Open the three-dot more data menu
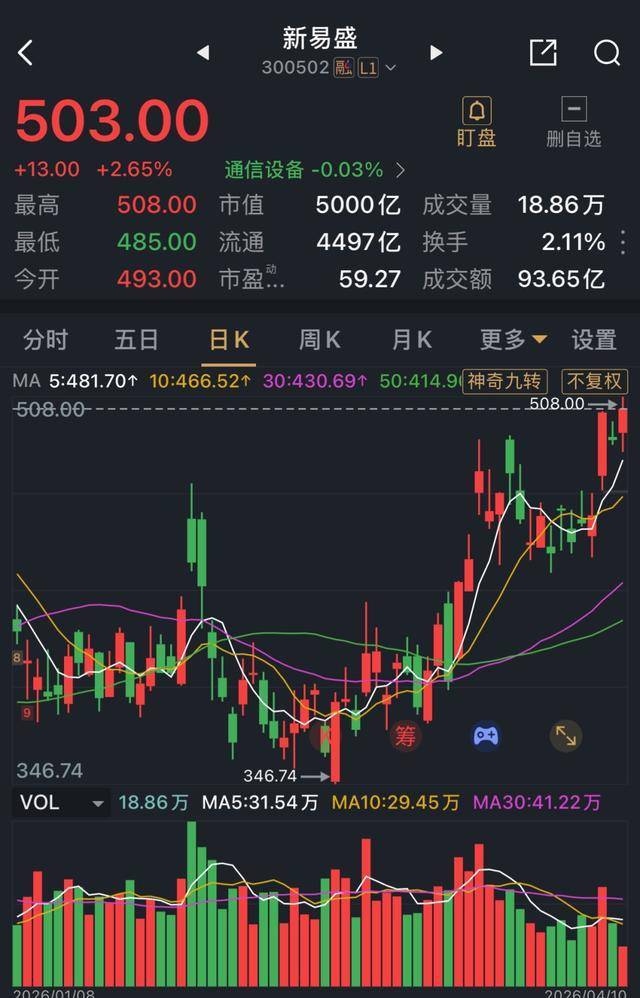This screenshot has width=640, height=998. tap(624, 242)
